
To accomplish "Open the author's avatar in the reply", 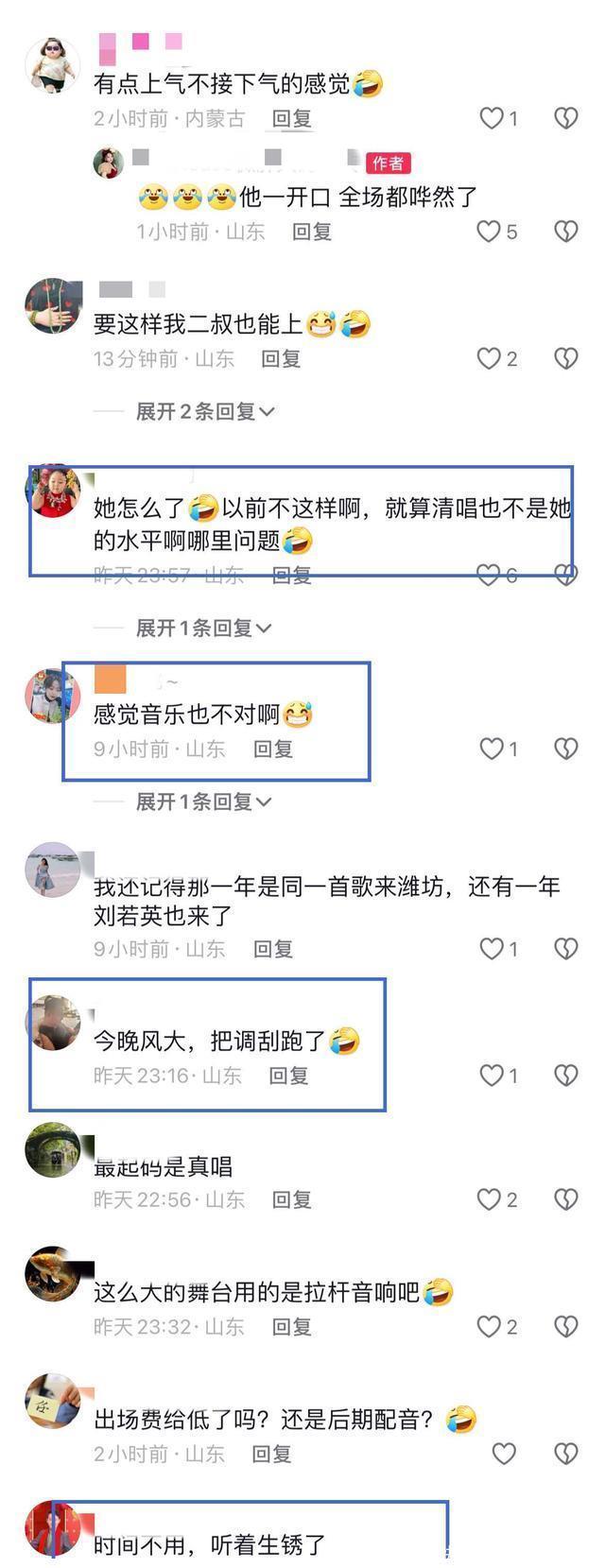I will pyautogui.click(x=109, y=163).
